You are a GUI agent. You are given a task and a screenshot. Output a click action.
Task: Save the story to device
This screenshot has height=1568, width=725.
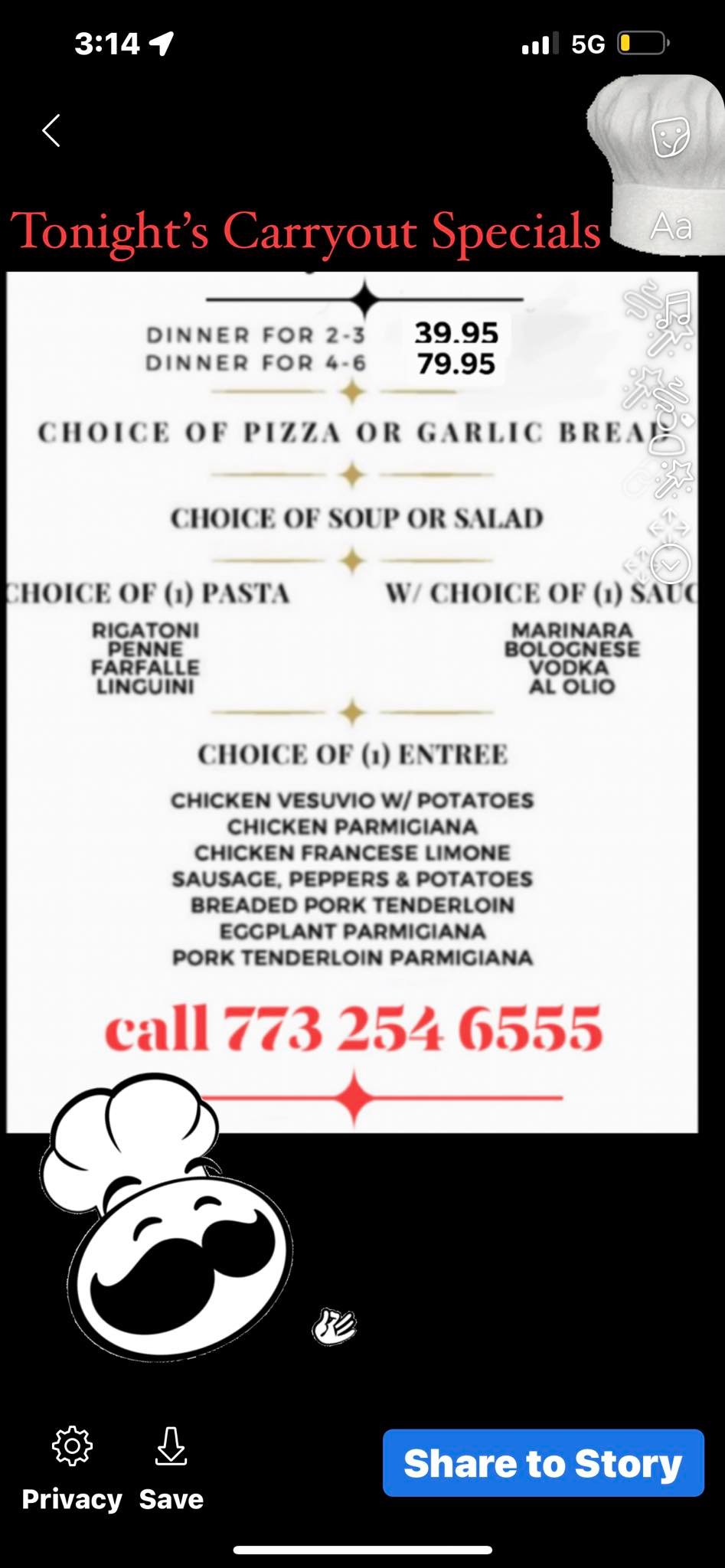171,1467
